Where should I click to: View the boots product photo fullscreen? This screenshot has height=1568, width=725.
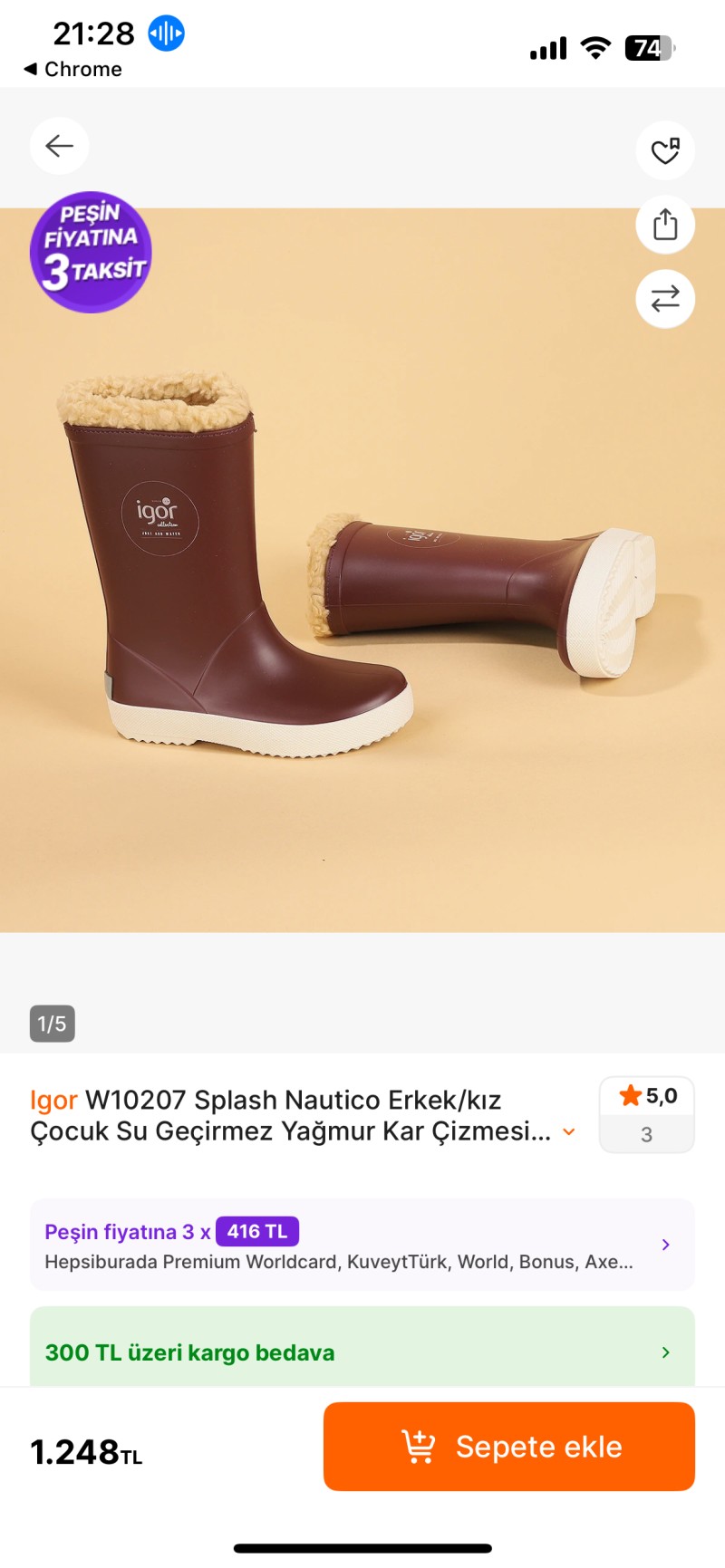click(x=362, y=571)
